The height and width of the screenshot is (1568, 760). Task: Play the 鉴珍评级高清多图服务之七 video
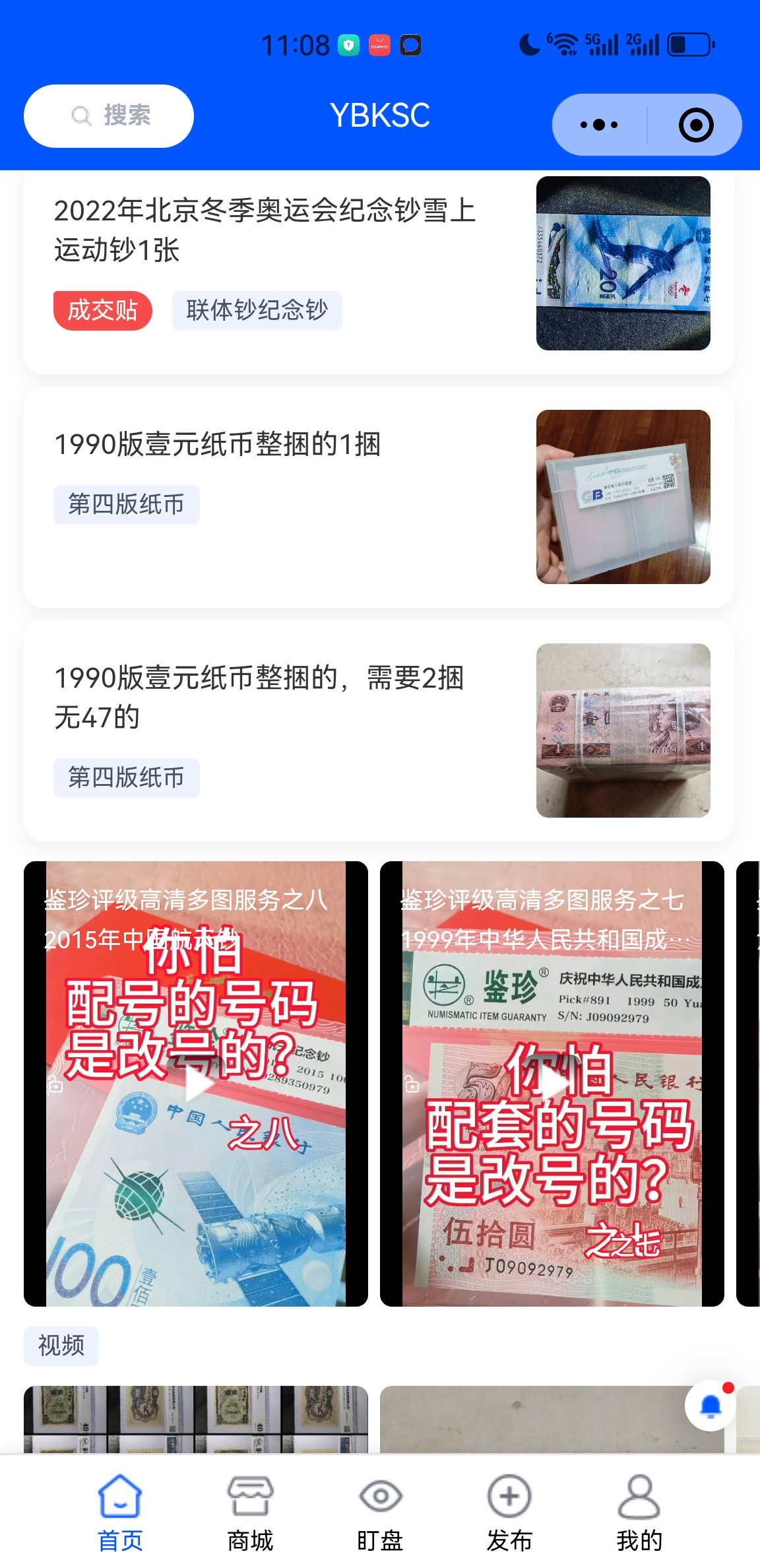tap(552, 1084)
